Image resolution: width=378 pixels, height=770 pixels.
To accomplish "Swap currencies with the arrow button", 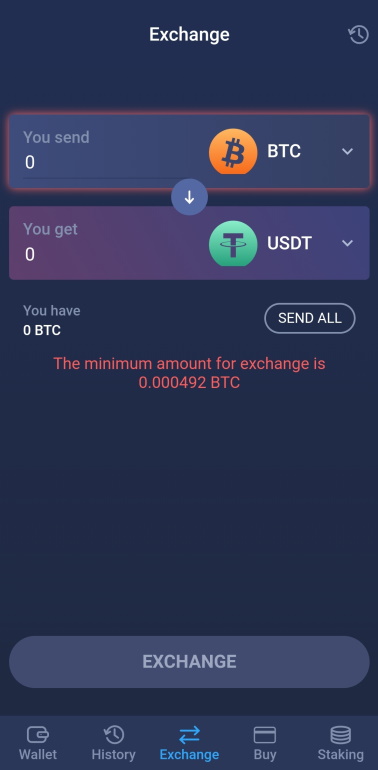I will (189, 197).
